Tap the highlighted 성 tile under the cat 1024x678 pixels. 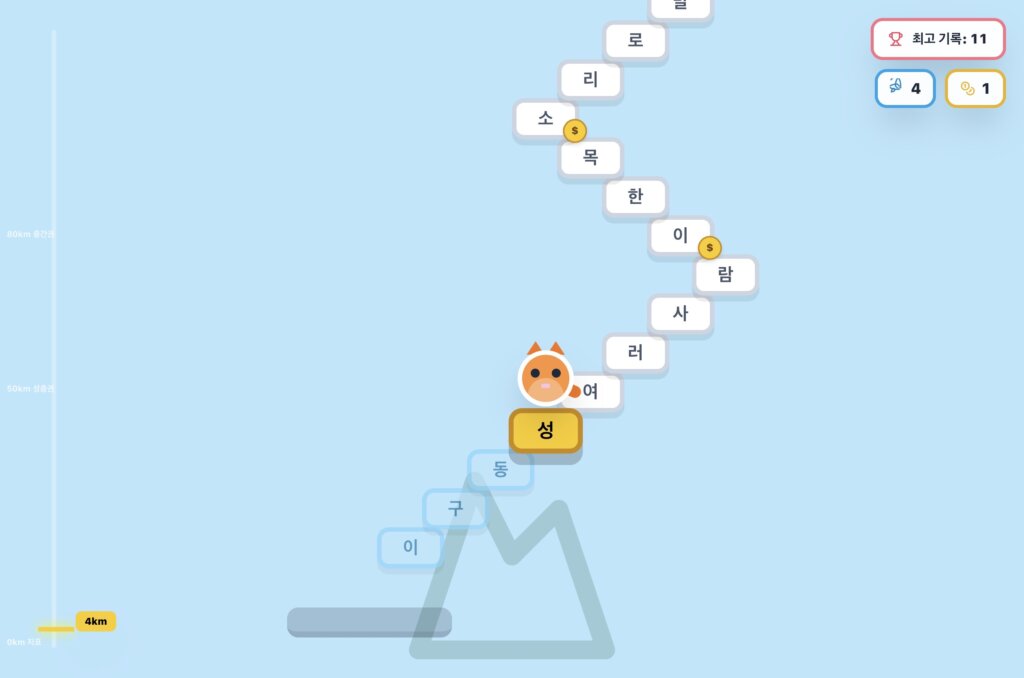tap(545, 430)
